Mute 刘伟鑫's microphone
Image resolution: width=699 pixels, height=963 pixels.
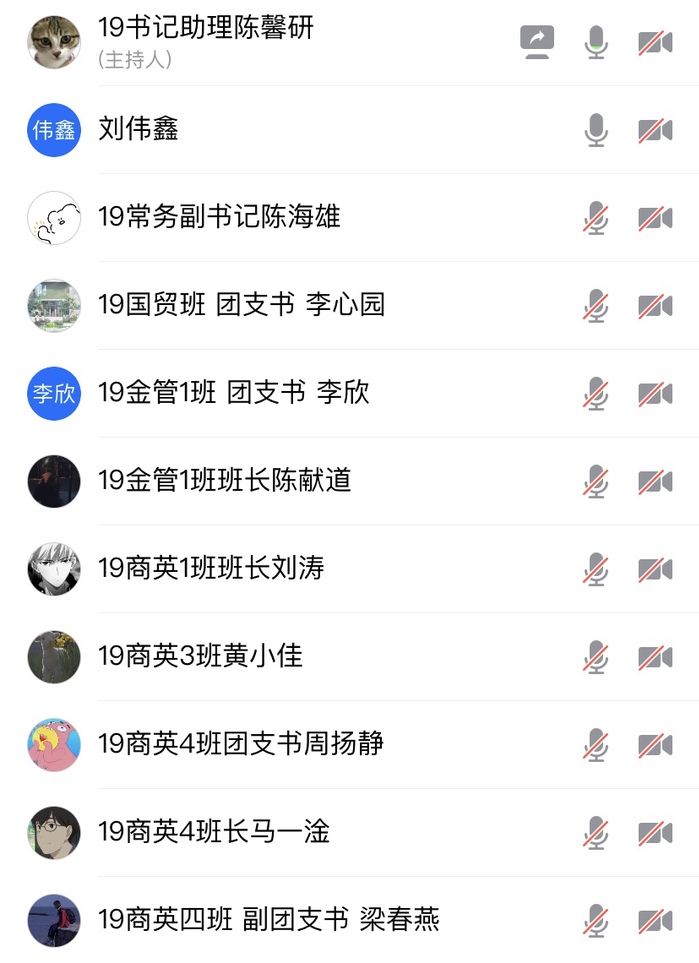[x=596, y=130]
